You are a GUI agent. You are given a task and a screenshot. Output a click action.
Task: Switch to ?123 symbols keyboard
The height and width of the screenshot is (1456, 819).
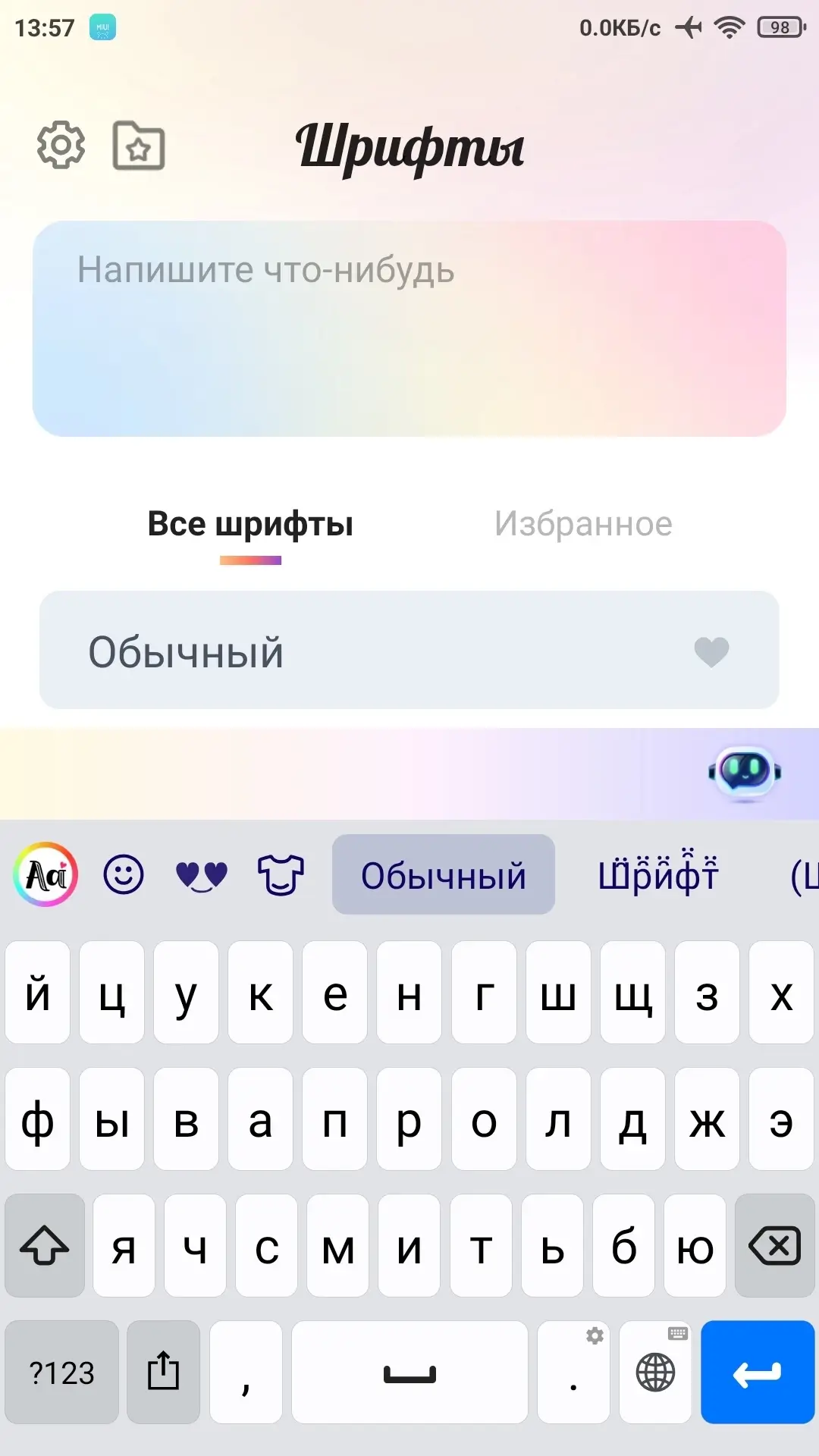pos(62,1373)
